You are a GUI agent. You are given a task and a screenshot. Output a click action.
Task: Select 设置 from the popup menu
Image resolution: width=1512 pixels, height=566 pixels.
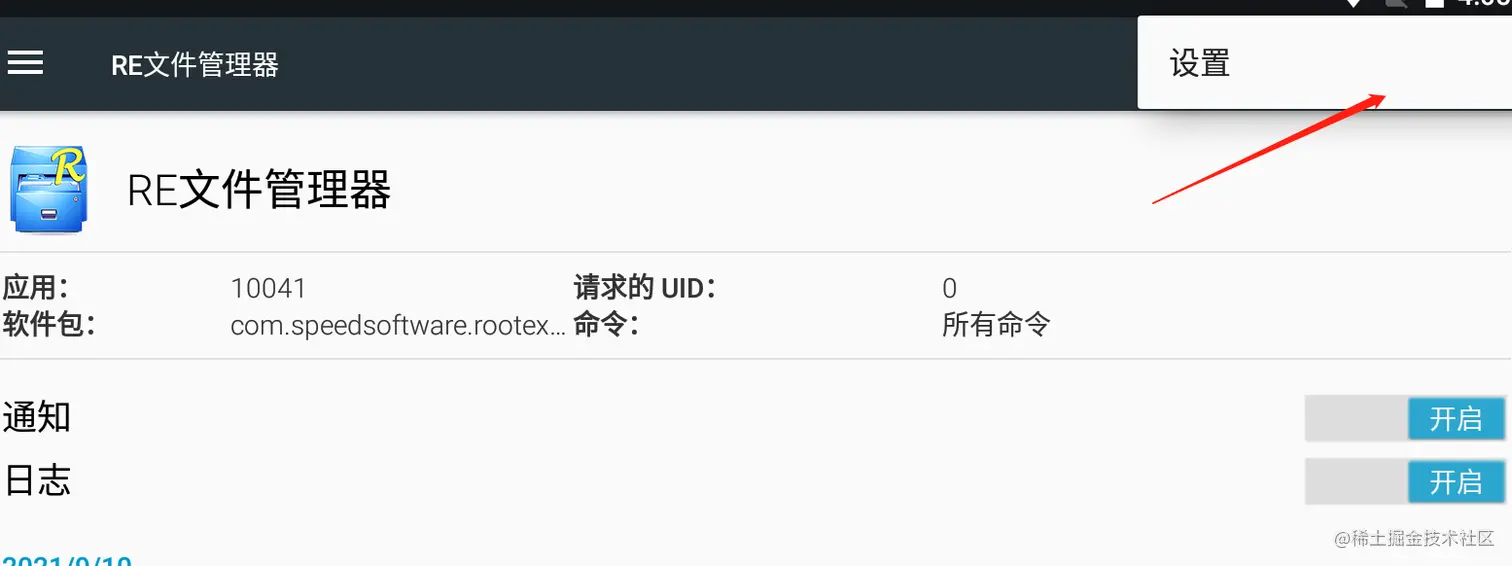pos(1200,64)
